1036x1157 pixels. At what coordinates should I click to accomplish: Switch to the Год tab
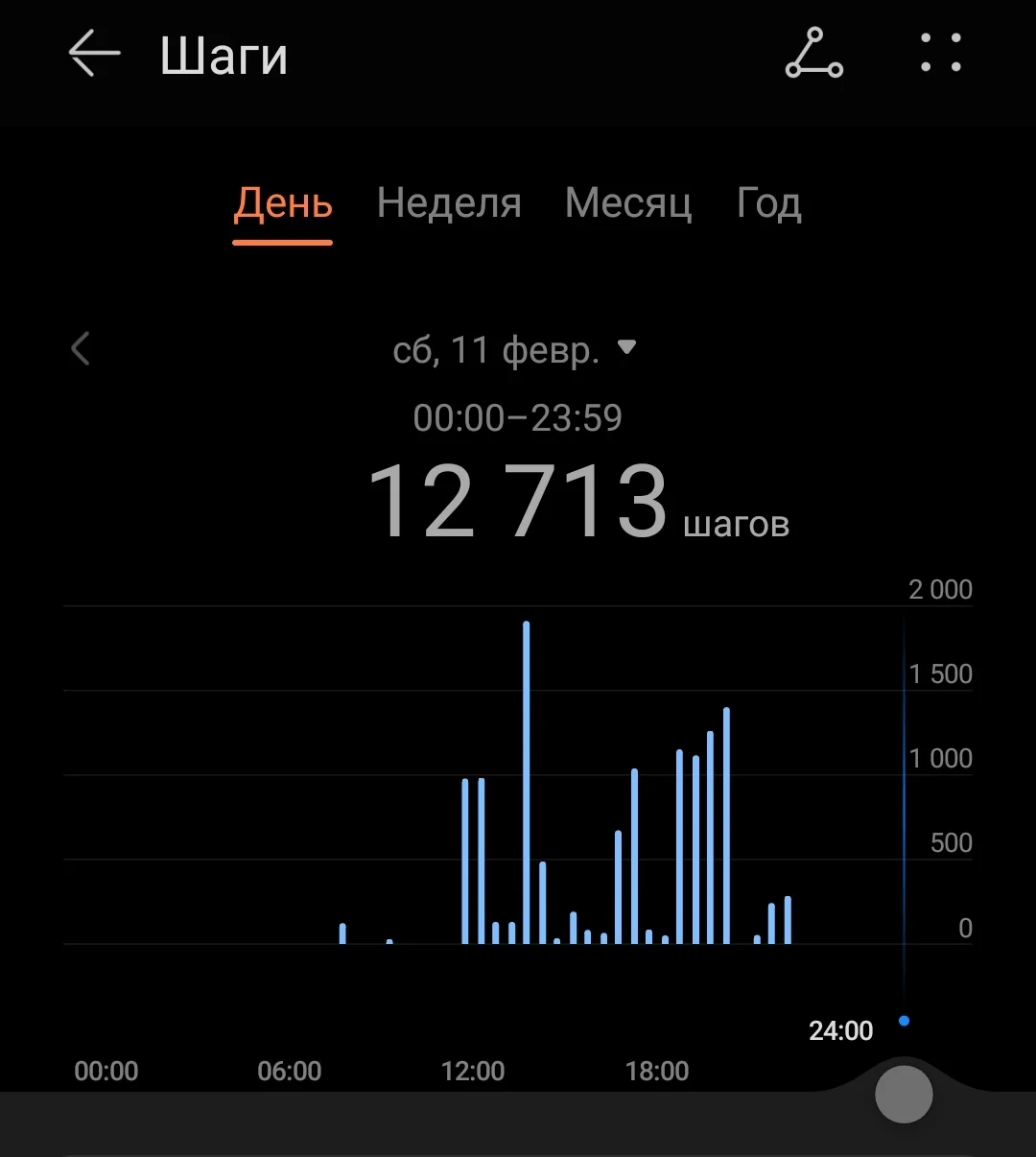[x=768, y=204]
